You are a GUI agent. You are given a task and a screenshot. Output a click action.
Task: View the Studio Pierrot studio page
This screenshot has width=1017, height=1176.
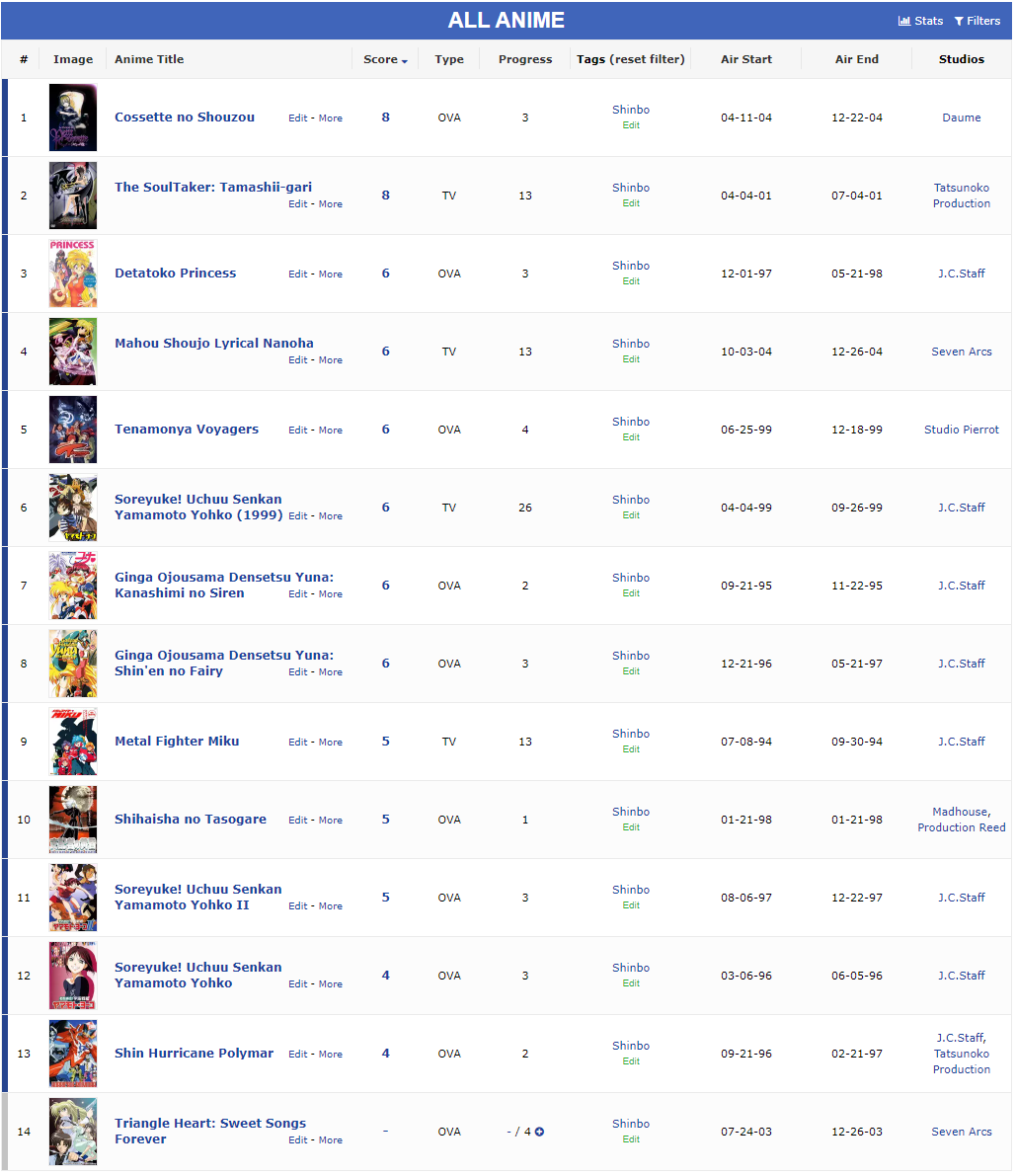tap(962, 430)
